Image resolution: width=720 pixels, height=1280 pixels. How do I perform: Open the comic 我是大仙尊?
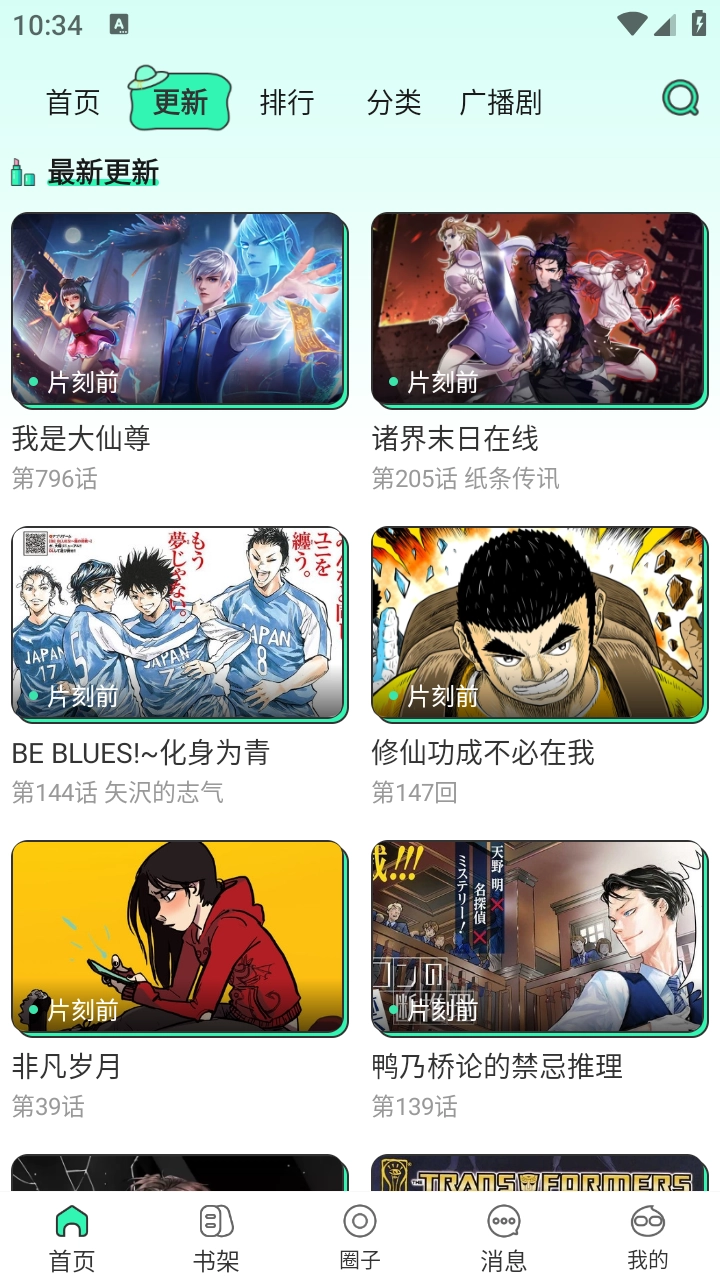(179, 310)
